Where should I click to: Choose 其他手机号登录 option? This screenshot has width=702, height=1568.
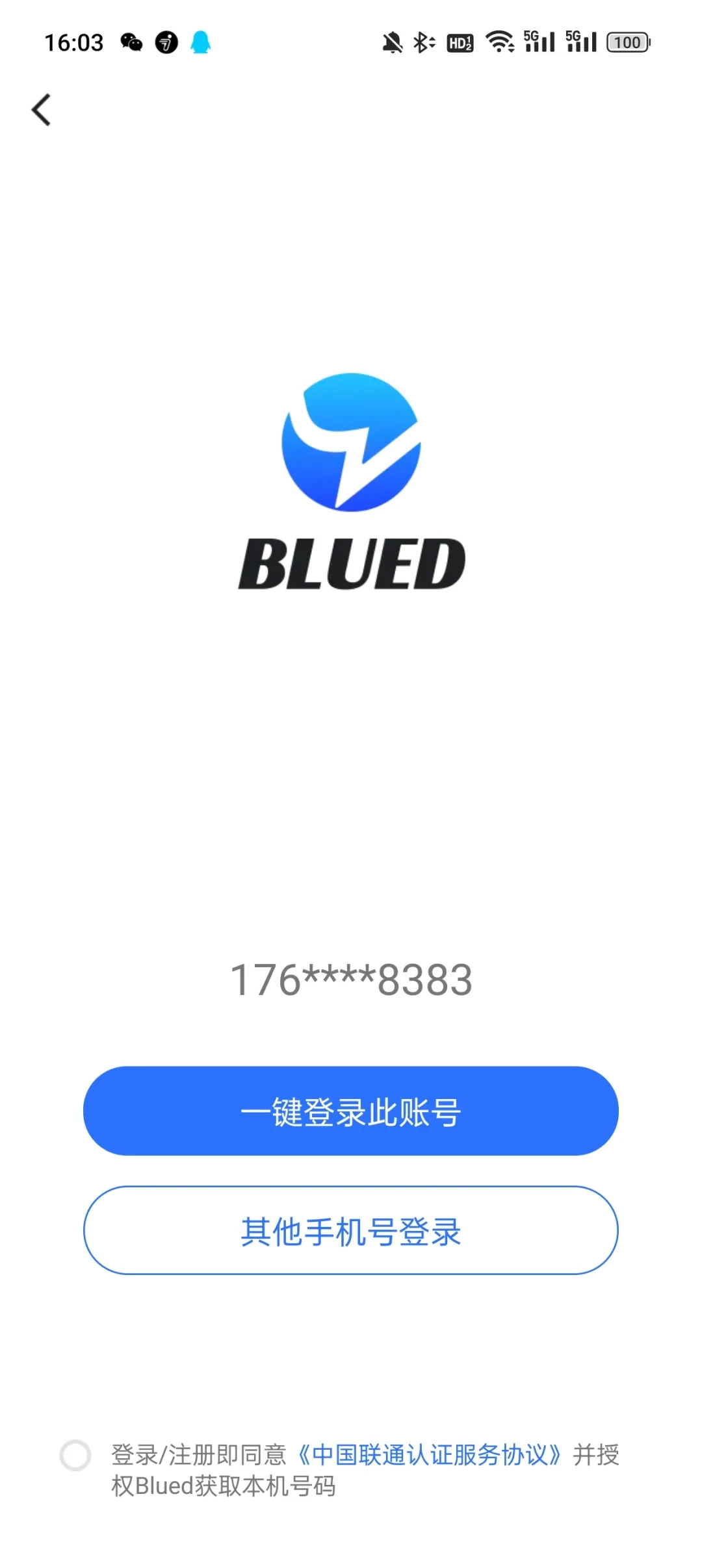(351, 1230)
